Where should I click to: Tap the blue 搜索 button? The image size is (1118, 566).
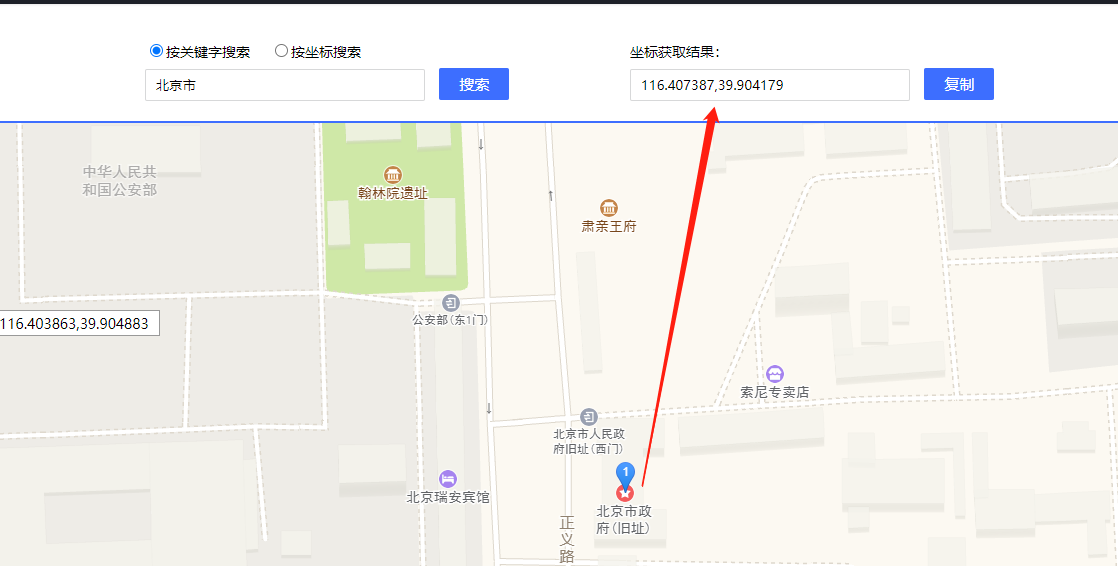click(x=474, y=85)
